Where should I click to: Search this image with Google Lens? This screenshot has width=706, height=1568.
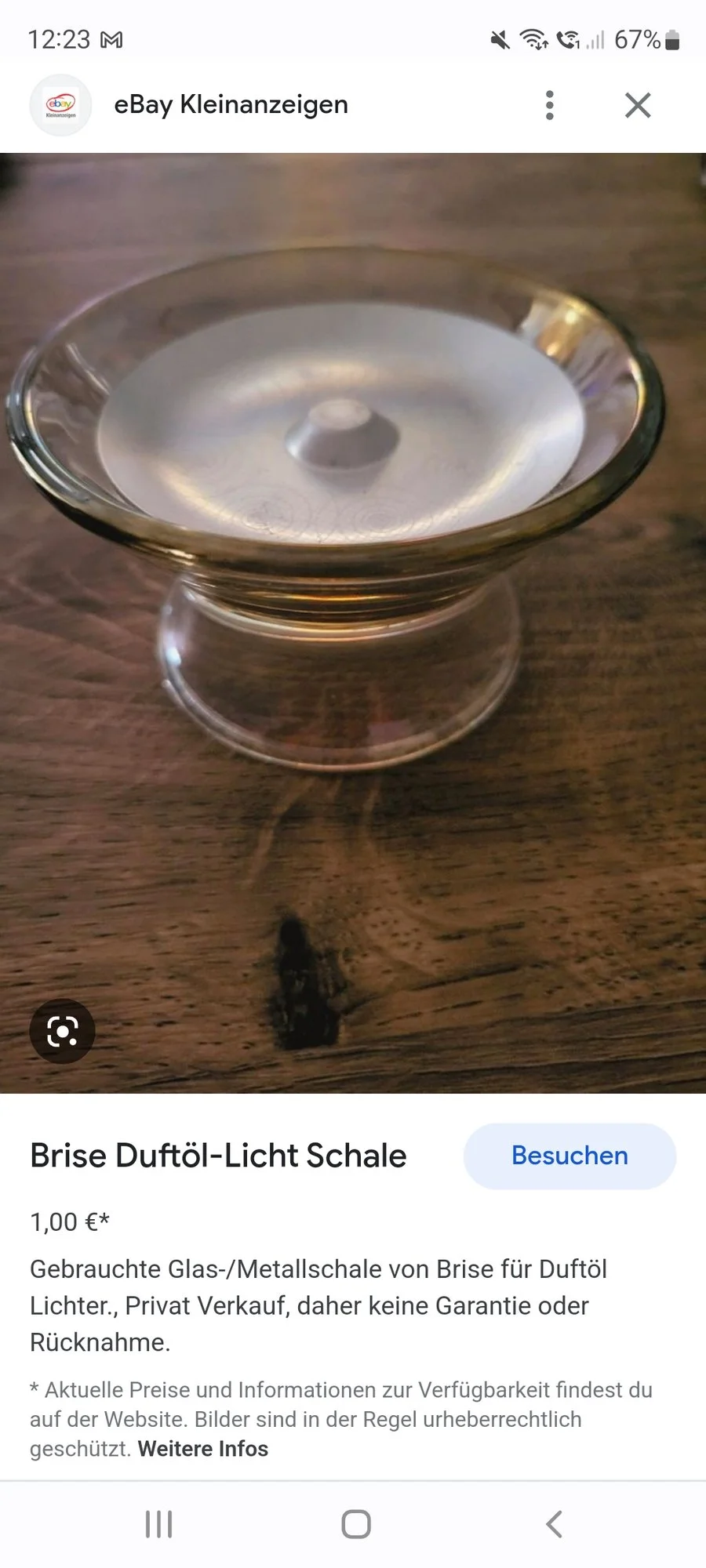pyautogui.click(x=62, y=1031)
